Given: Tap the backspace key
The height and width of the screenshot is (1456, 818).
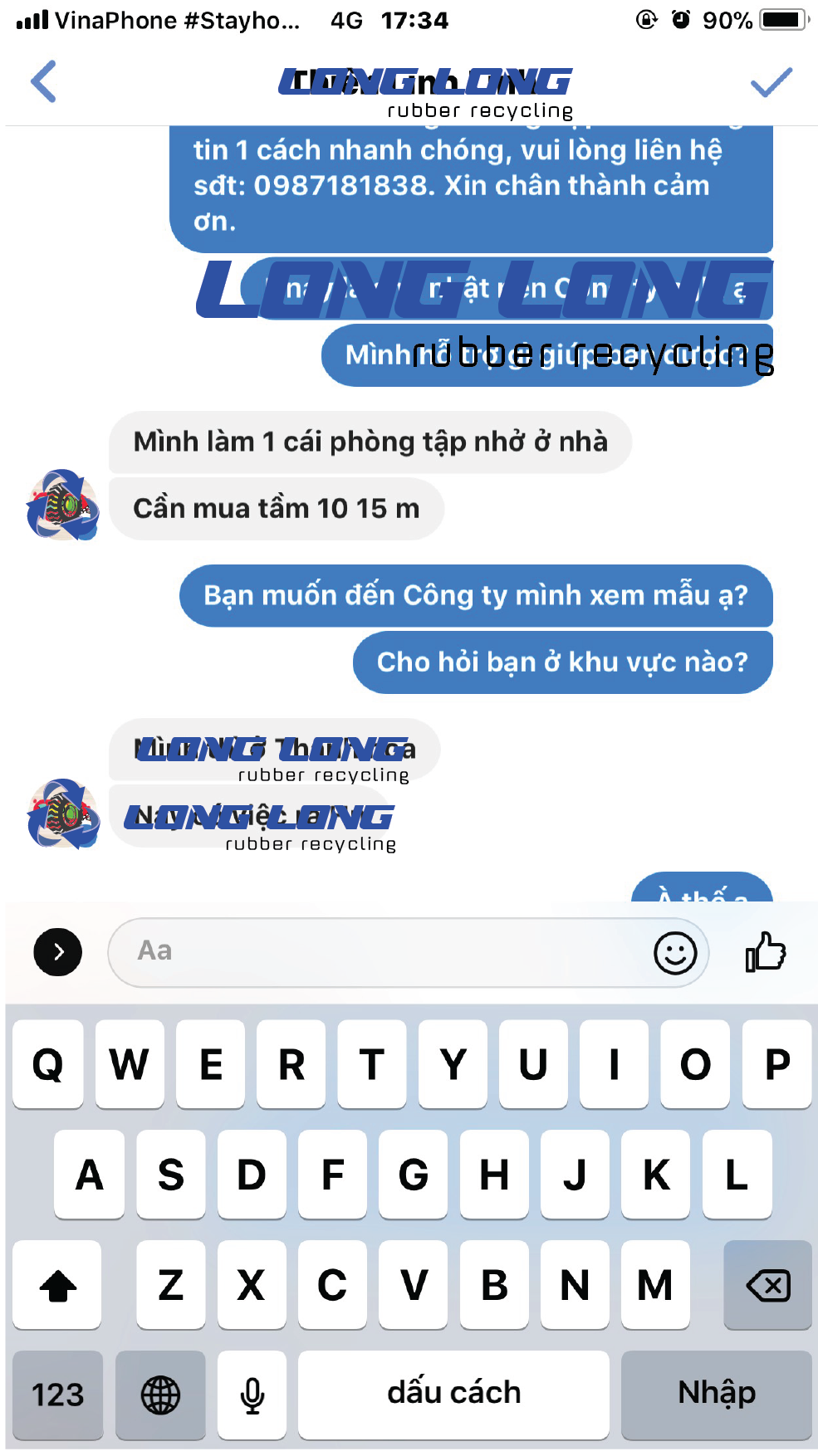Looking at the screenshot, I should (x=767, y=1285).
